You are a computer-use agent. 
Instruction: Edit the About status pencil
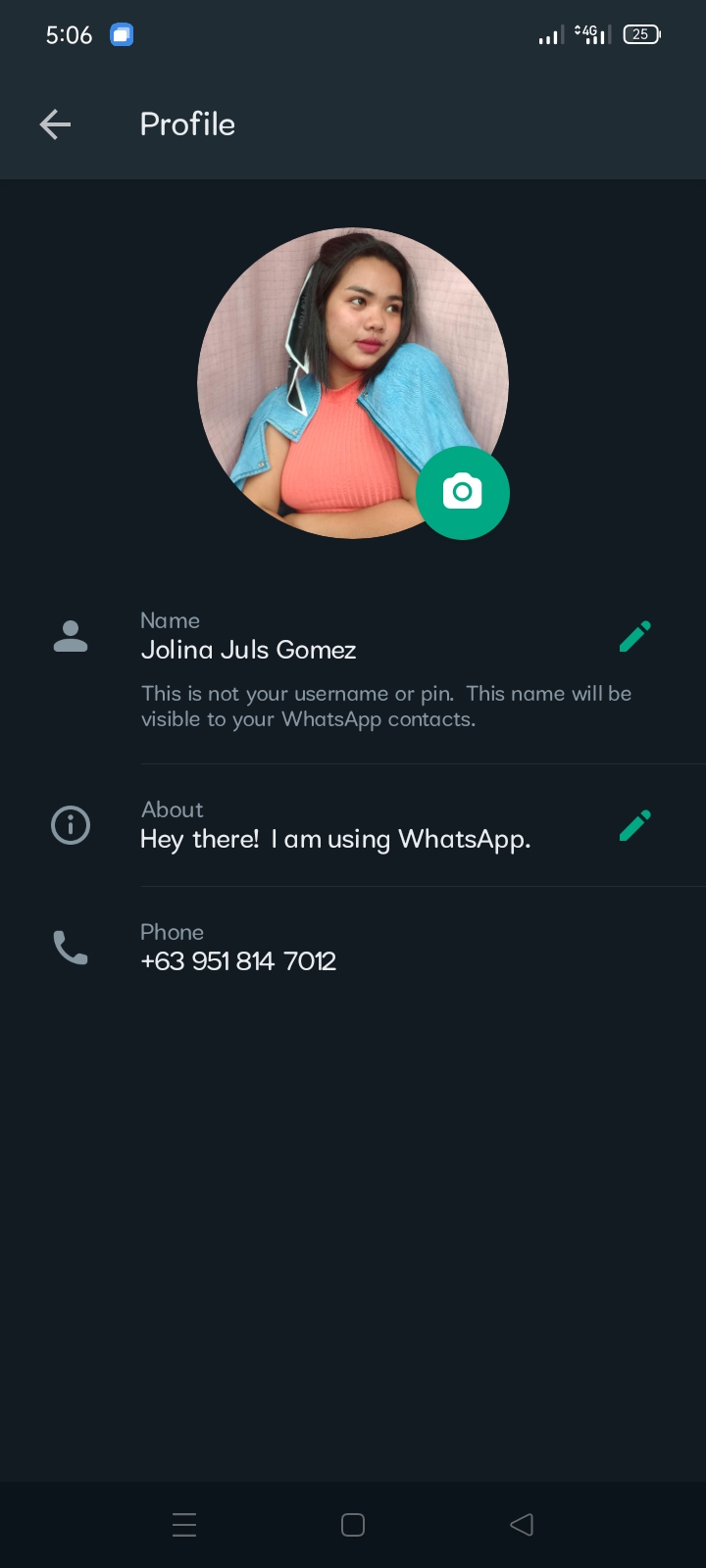[635, 826]
